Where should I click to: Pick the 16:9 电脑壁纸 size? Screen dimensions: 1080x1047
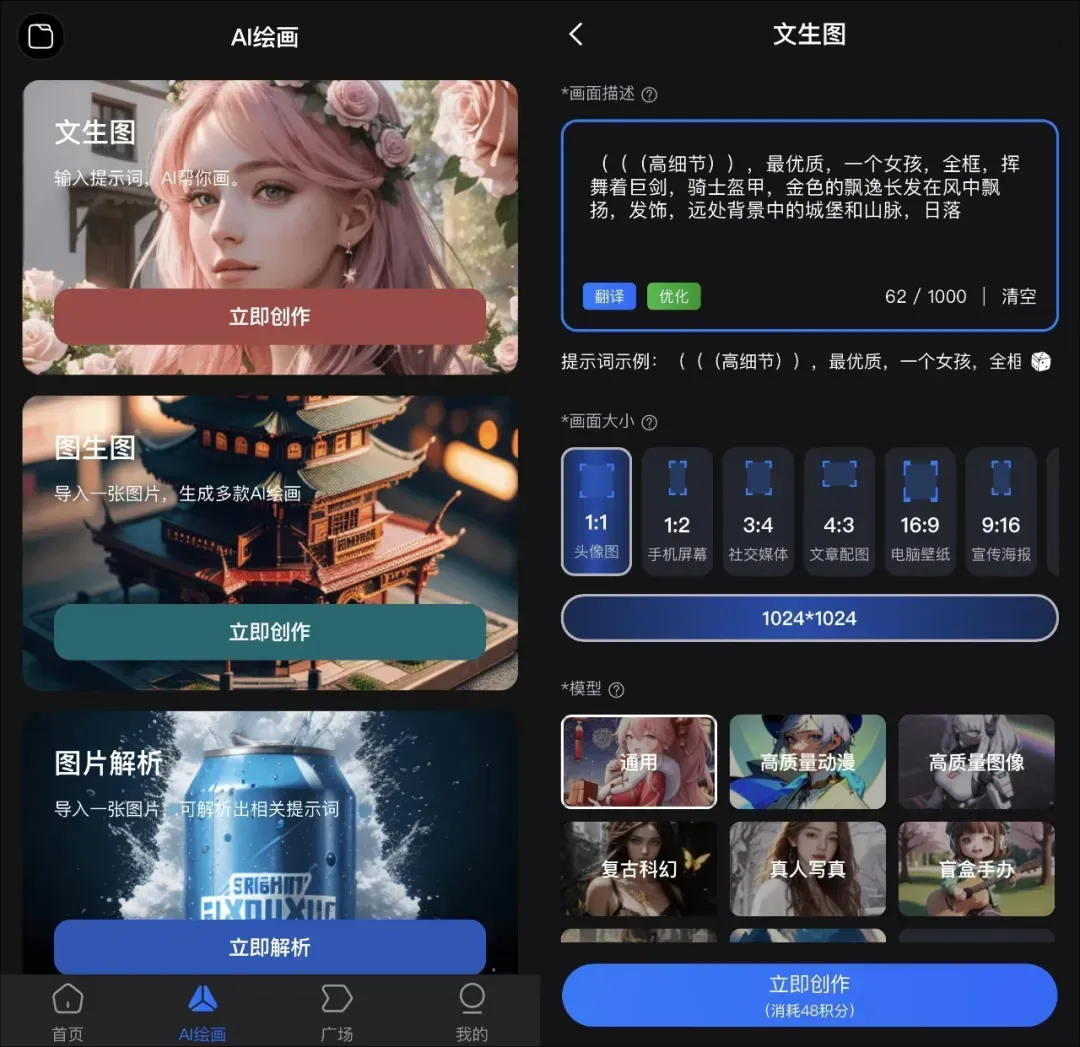pyautogui.click(x=920, y=511)
